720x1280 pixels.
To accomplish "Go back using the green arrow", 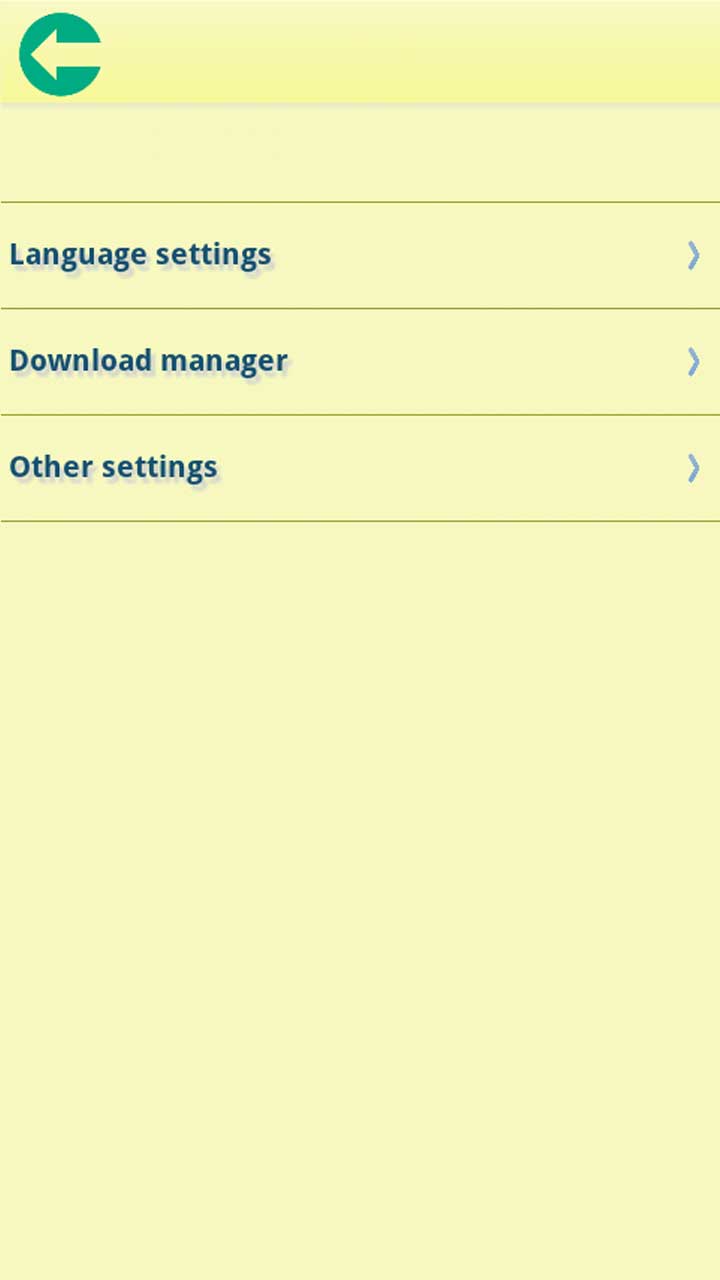I will (60, 54).
